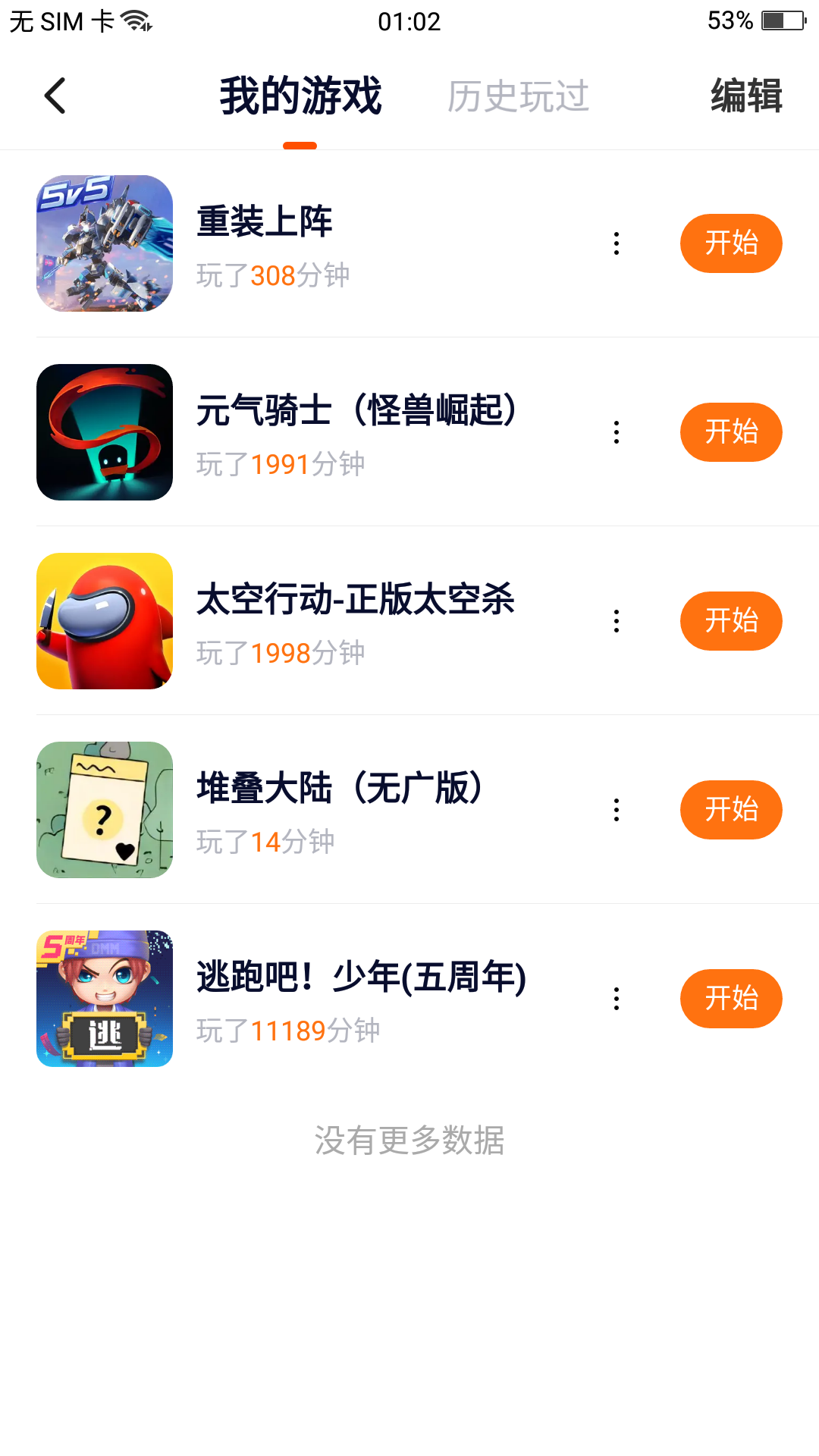Screen dimensions: 819x1456
Task: Open more options for 逃跑吧！少年
Action: click(617, 999)
